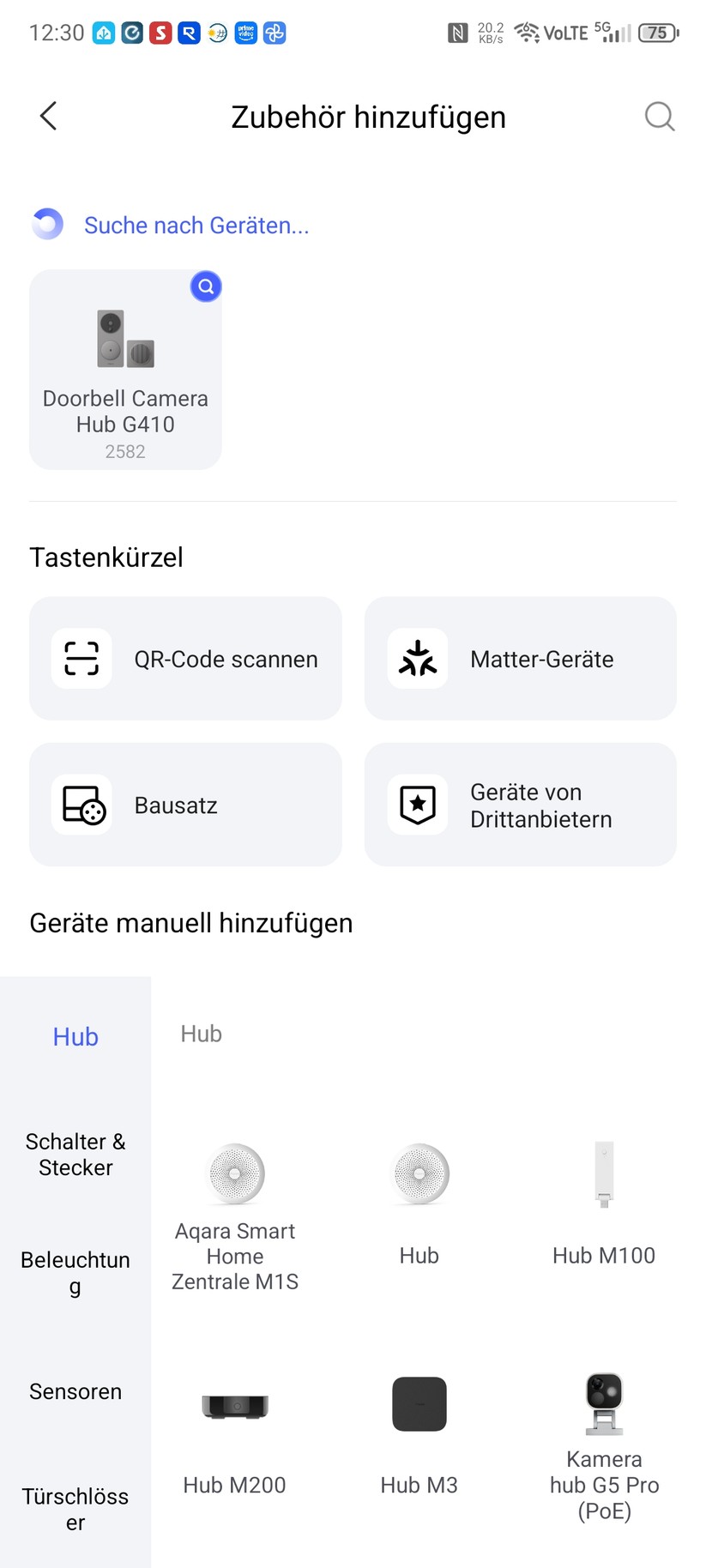Open the Türschlösser category

pos(75,1509)
